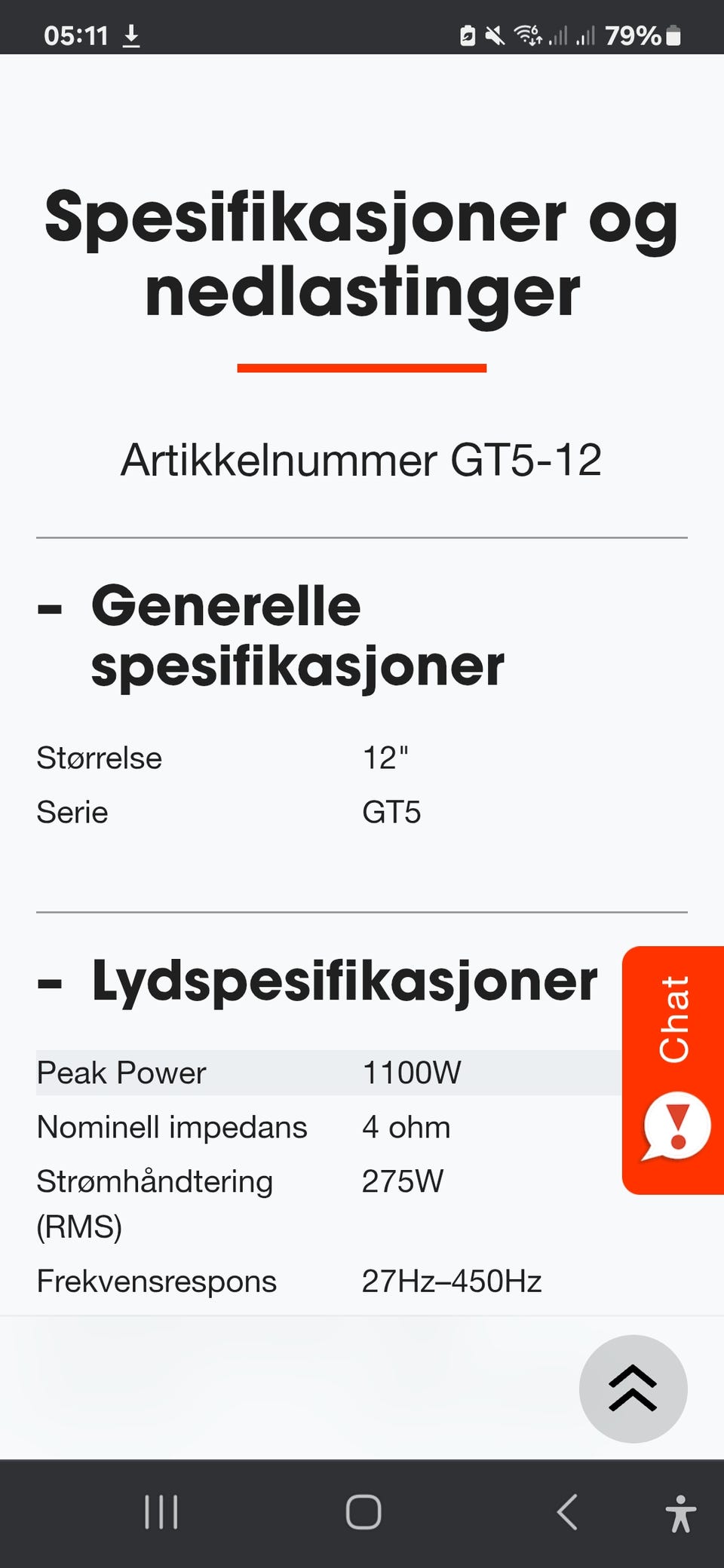
Task: Select the Frekvensrespons value 27Hz–450Hz
Action: point(452,1280)
